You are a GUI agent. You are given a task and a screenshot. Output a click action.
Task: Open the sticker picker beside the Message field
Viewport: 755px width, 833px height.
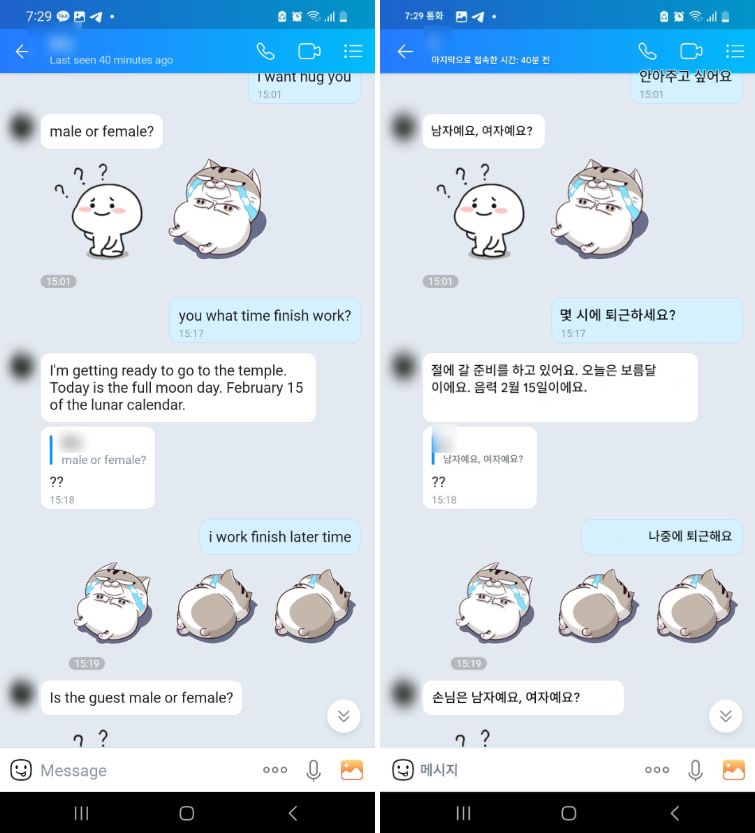(21, 770)
